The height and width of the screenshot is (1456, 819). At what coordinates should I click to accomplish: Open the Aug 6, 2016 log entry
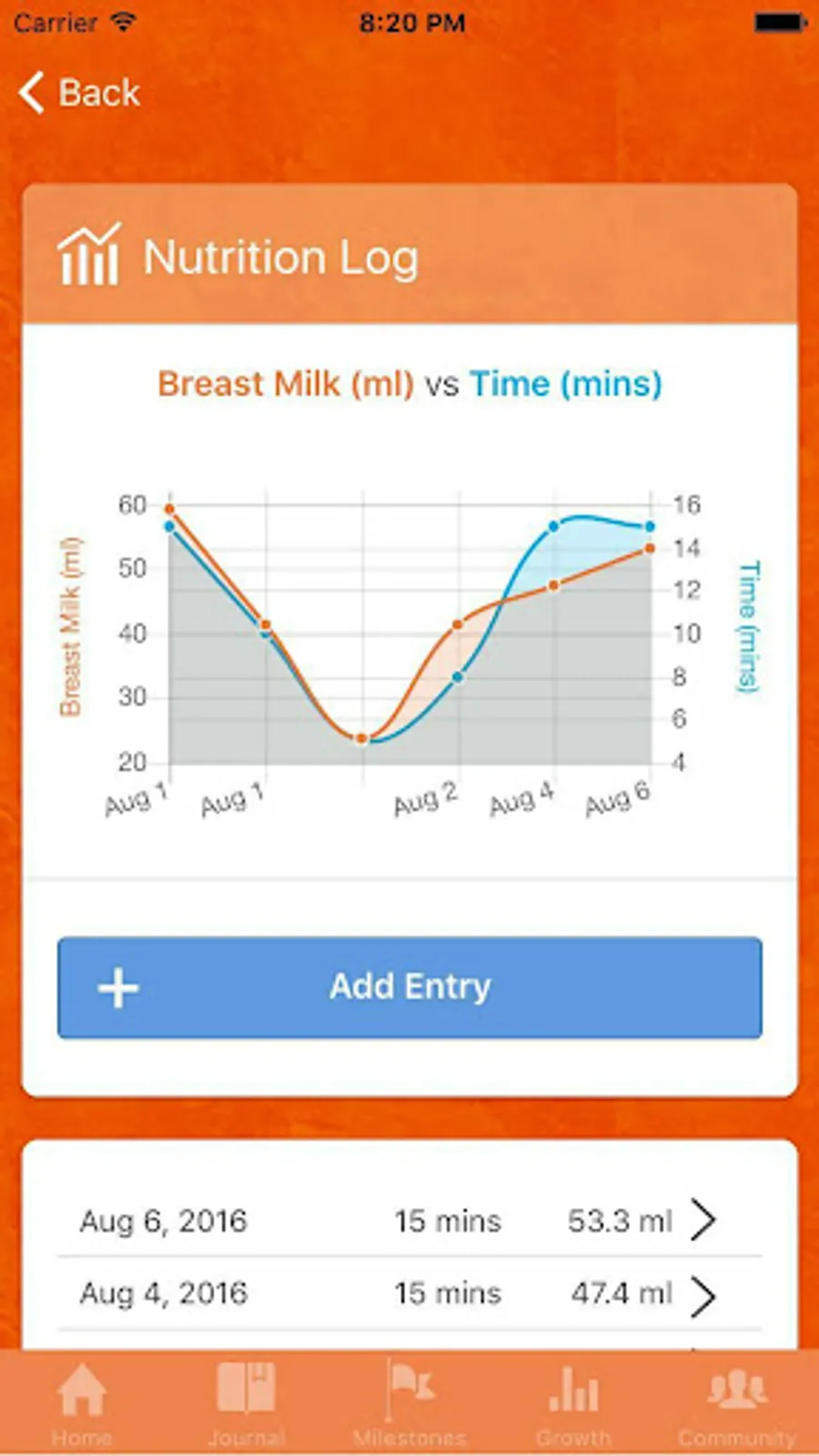(x=409, y=1220)
